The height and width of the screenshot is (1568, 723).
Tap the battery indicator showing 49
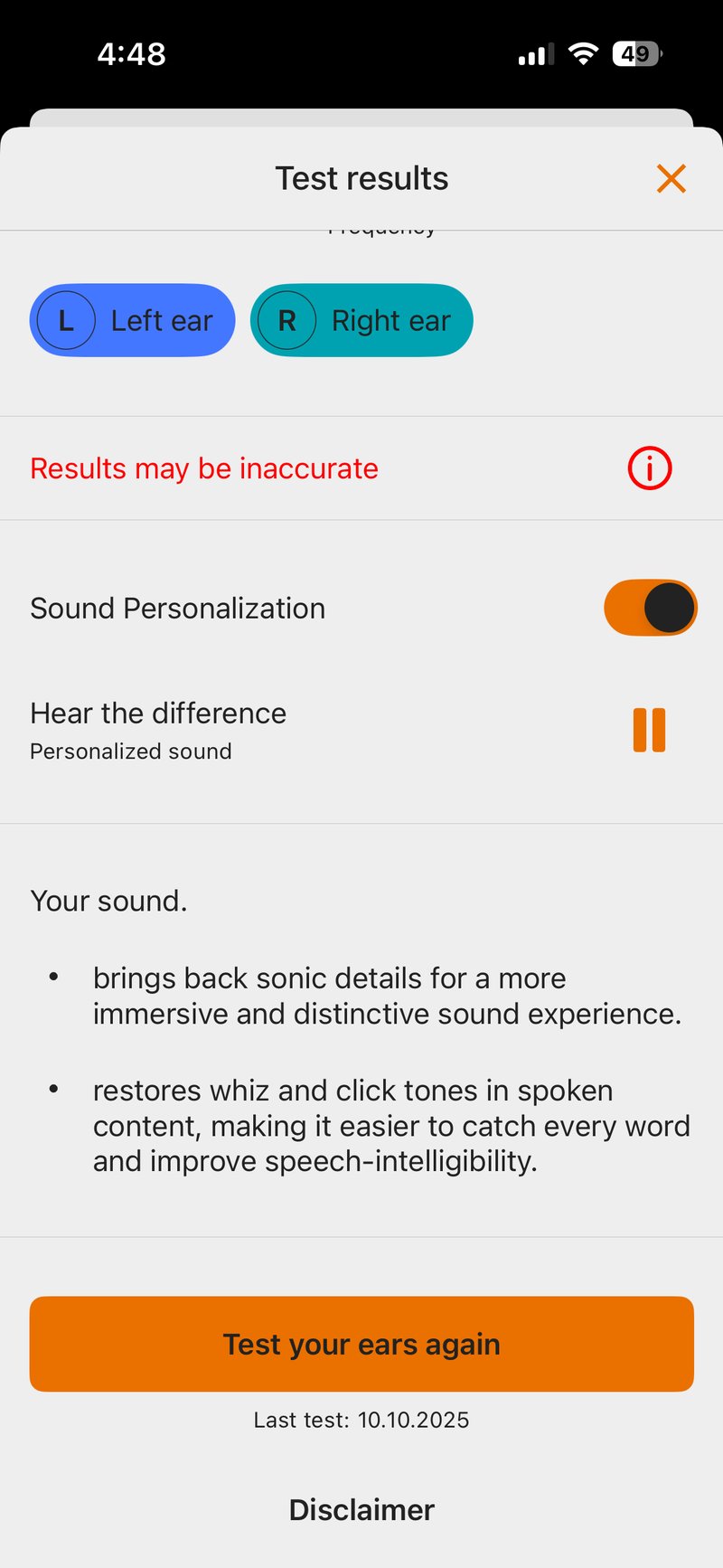click(635, 53)
